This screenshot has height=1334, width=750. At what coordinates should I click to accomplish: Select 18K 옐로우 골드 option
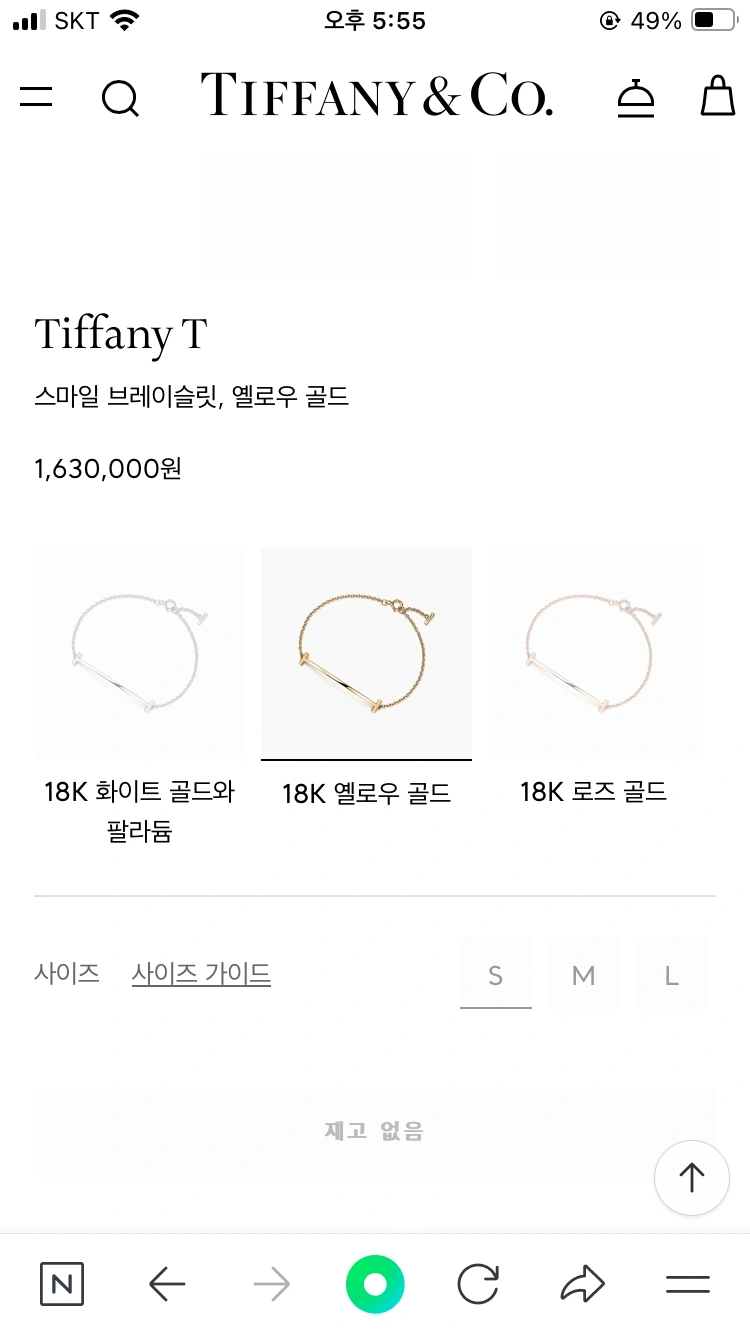tap(366, 654)
